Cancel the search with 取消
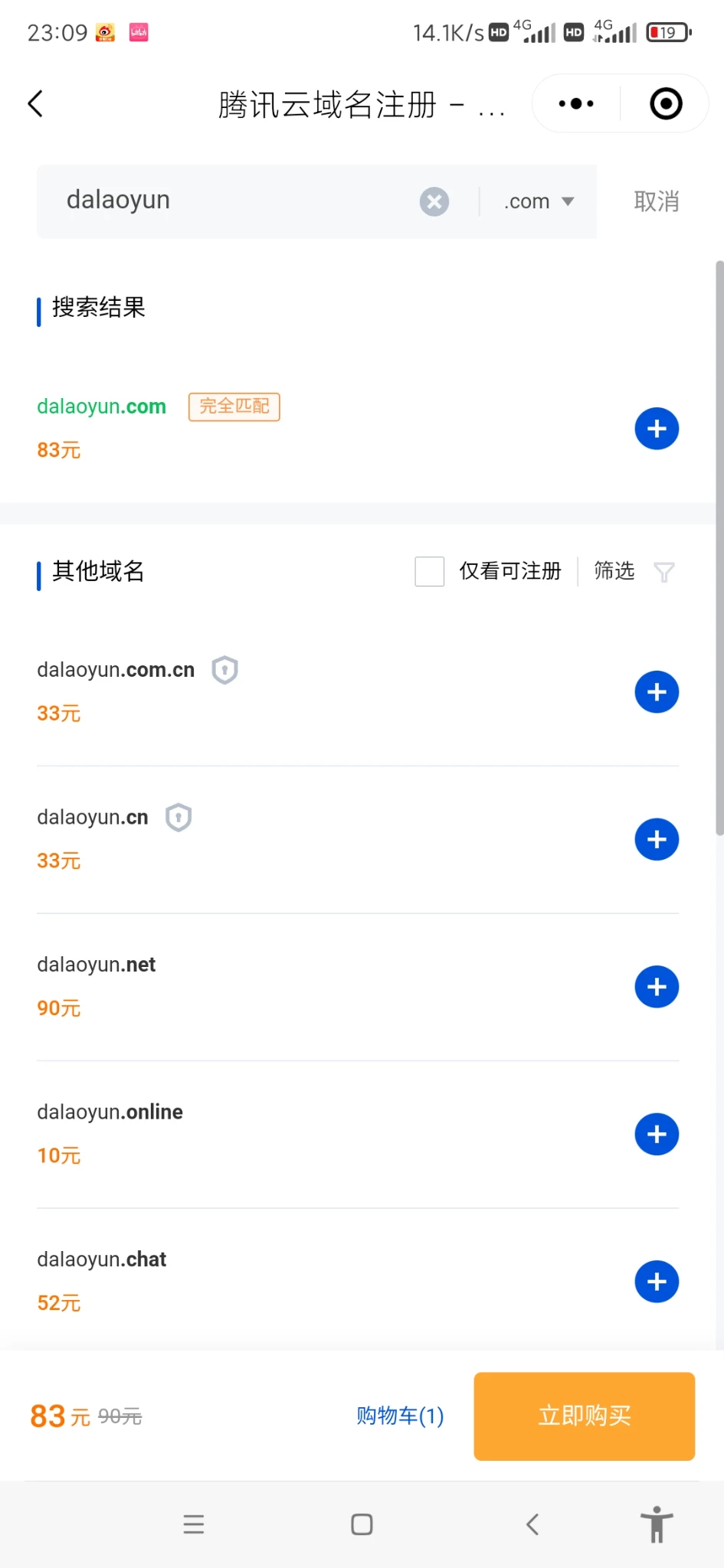Screen dimensions: 724x1568 [657, 201]
